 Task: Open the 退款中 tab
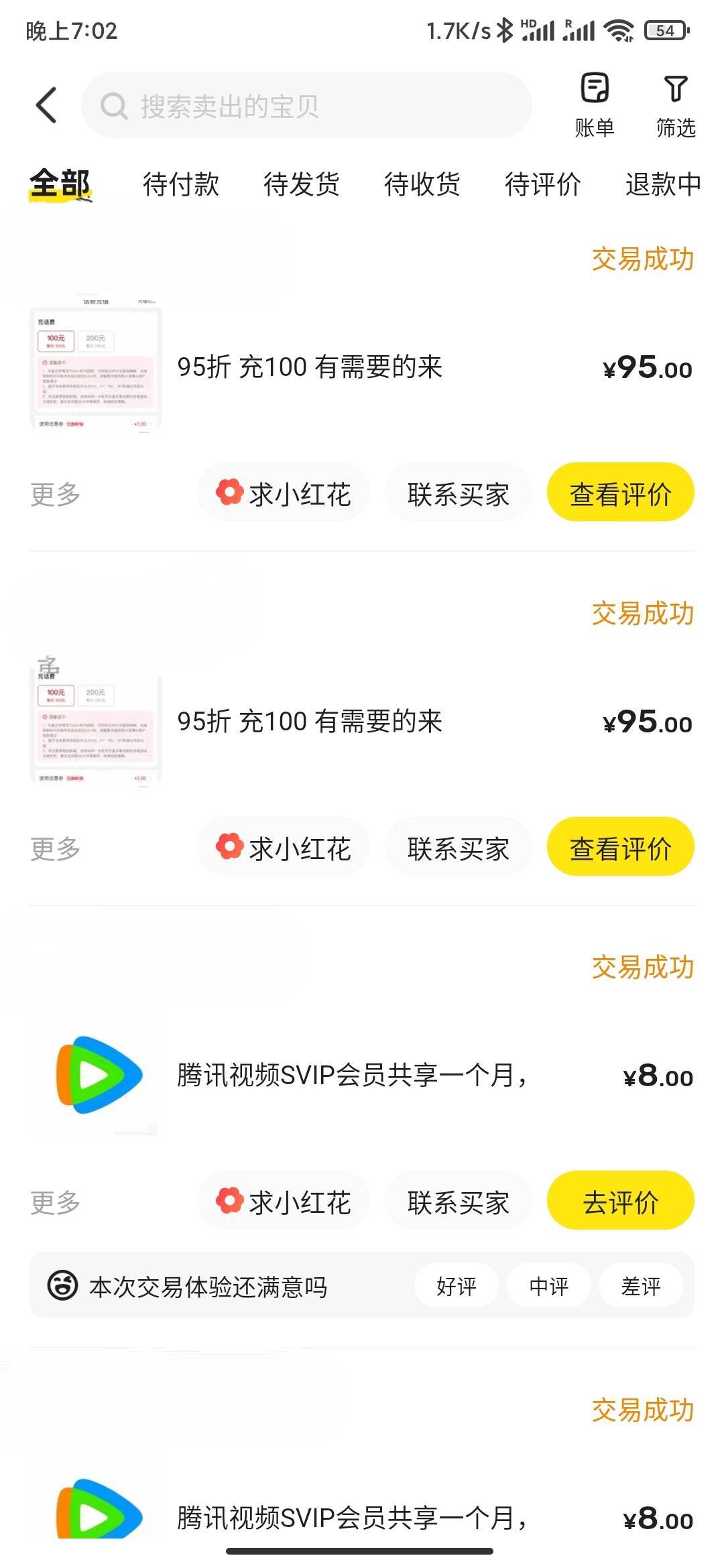click(662, 184)
